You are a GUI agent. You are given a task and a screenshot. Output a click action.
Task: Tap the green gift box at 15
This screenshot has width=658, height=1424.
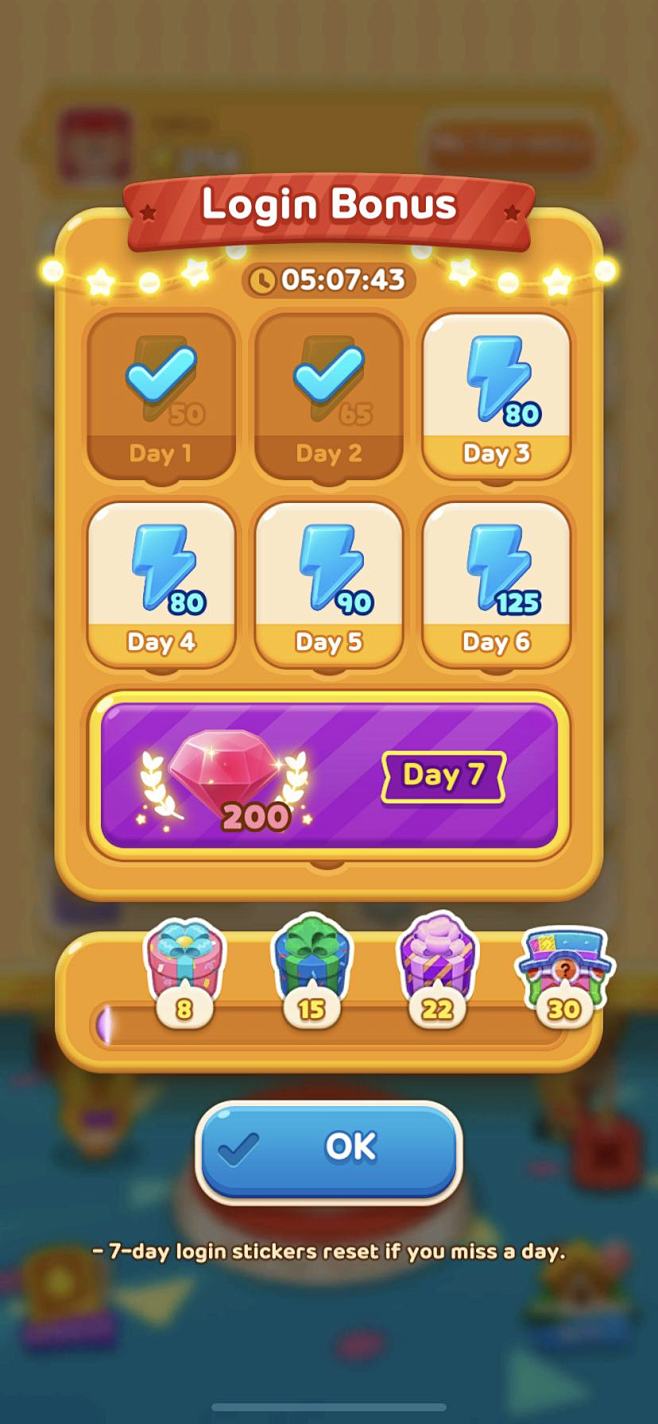(312, 965)
